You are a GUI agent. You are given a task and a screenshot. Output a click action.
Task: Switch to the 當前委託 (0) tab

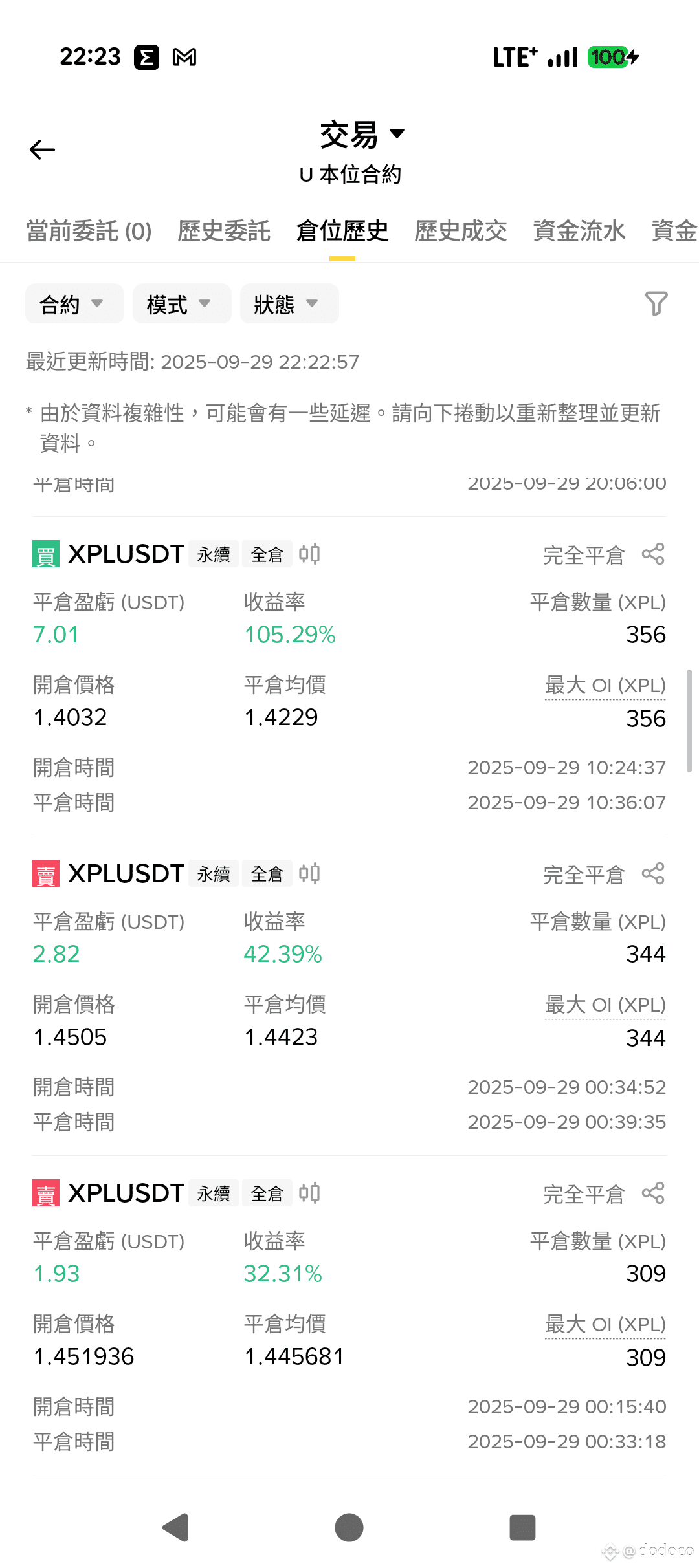(x=89, y=231)
